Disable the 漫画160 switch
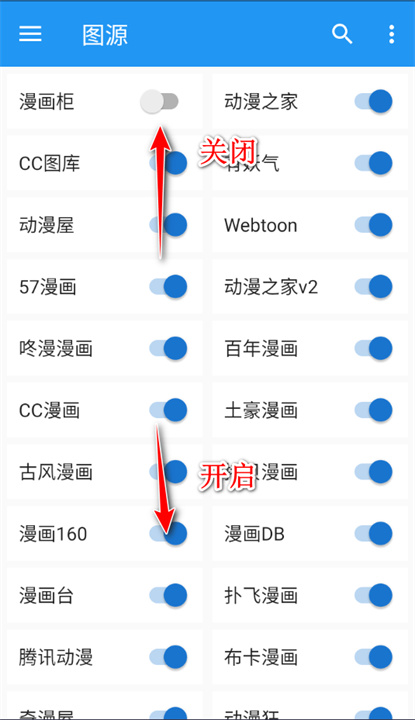This screenshot has height=720, width=415. click(168, 533)
